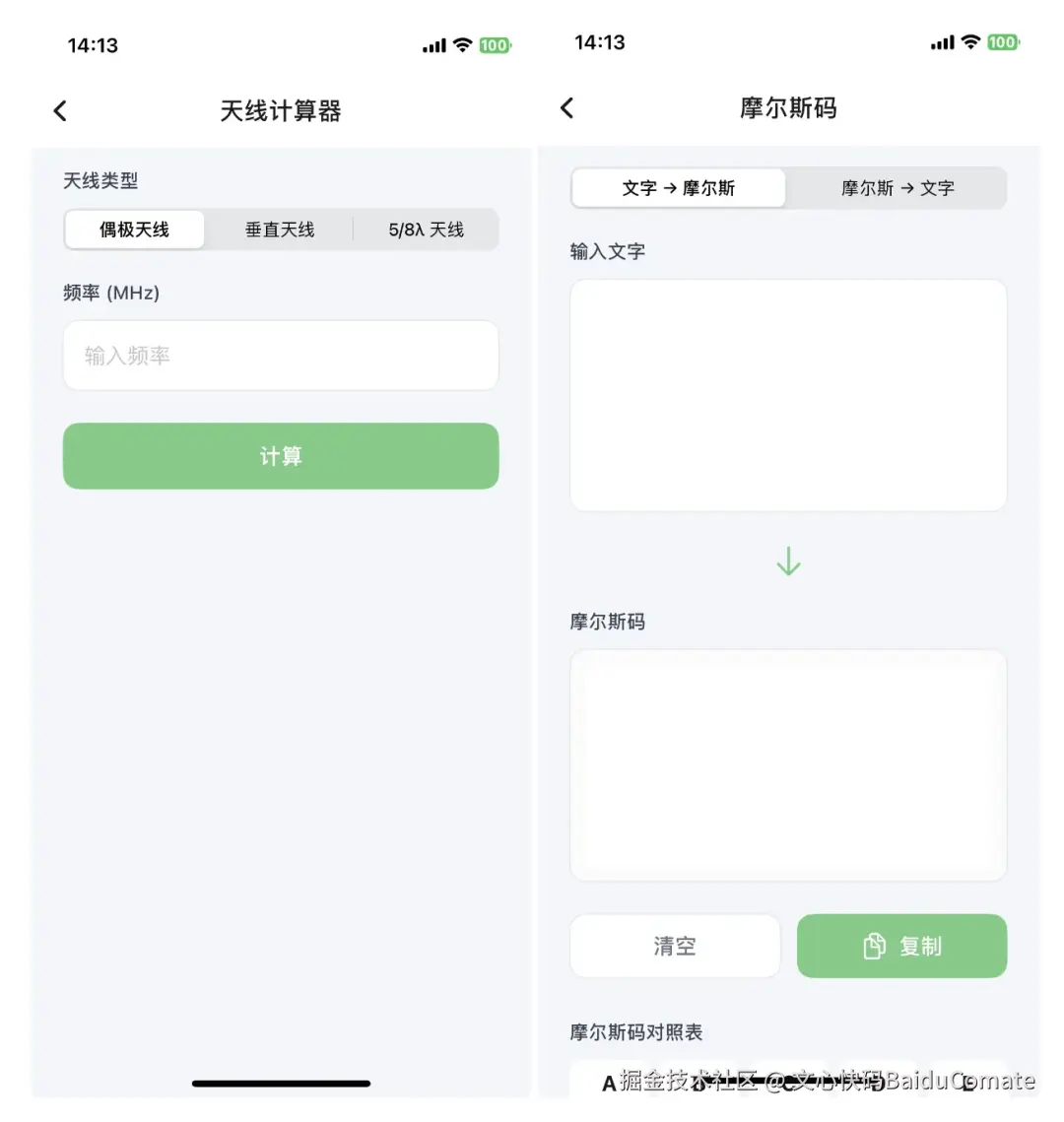1064x1122 pixels.
Task: Switch to the 垂直天线 antenna type
Action: (280, 231)
